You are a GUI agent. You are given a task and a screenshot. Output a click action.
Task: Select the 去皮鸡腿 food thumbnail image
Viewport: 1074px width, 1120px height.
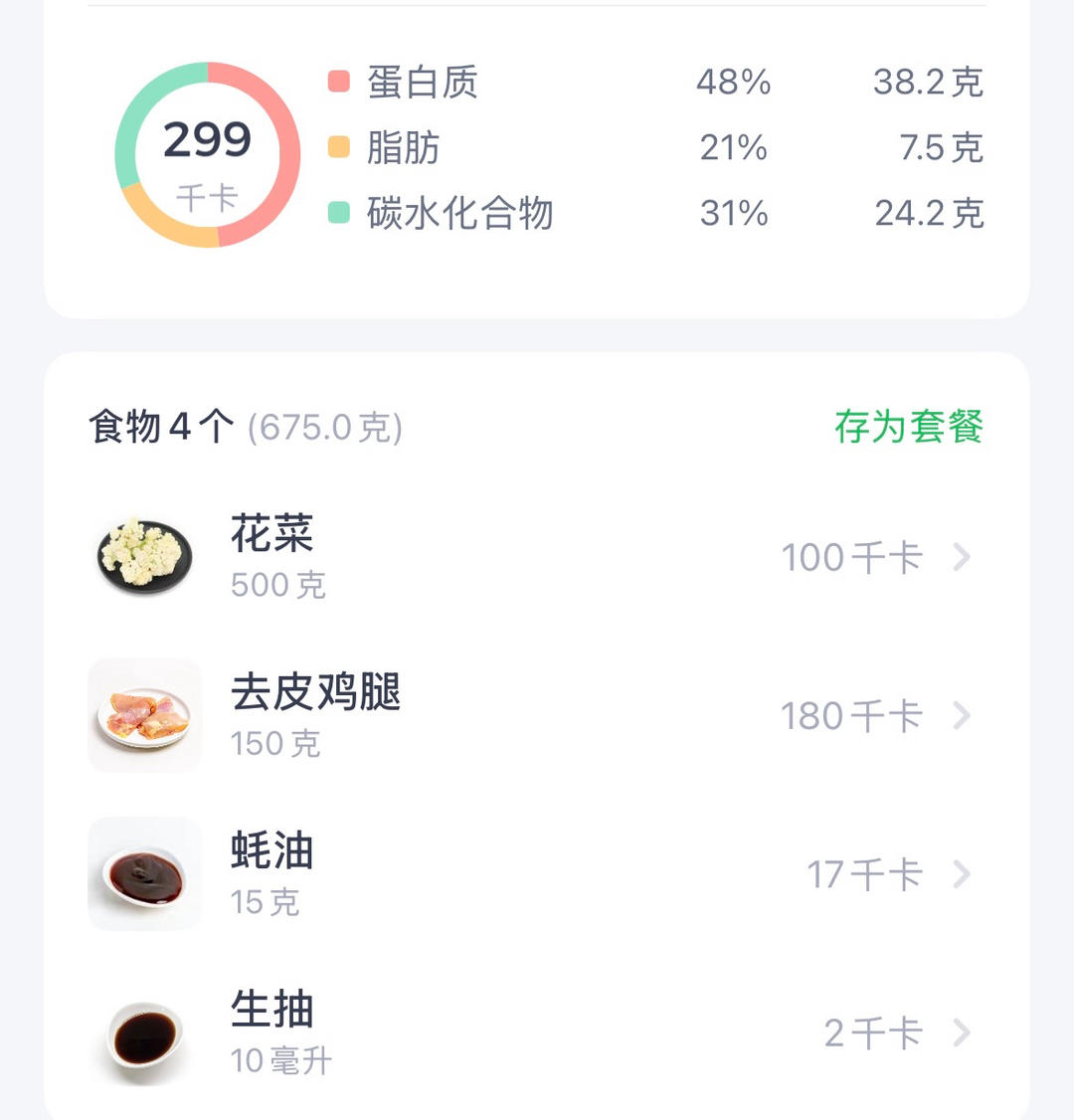pyautogui.click(x=144, y=714)
